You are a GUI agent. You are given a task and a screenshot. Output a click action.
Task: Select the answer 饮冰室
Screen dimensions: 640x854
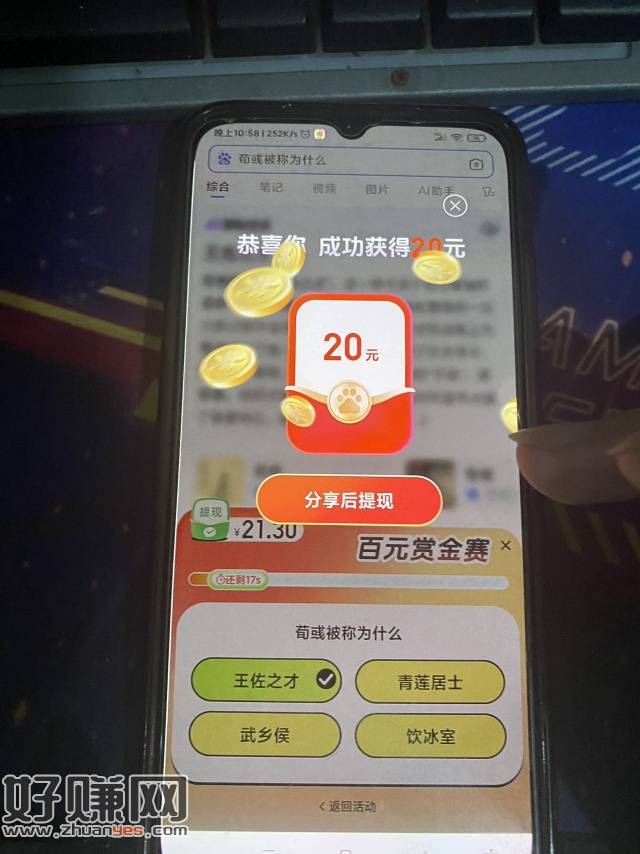430,736
